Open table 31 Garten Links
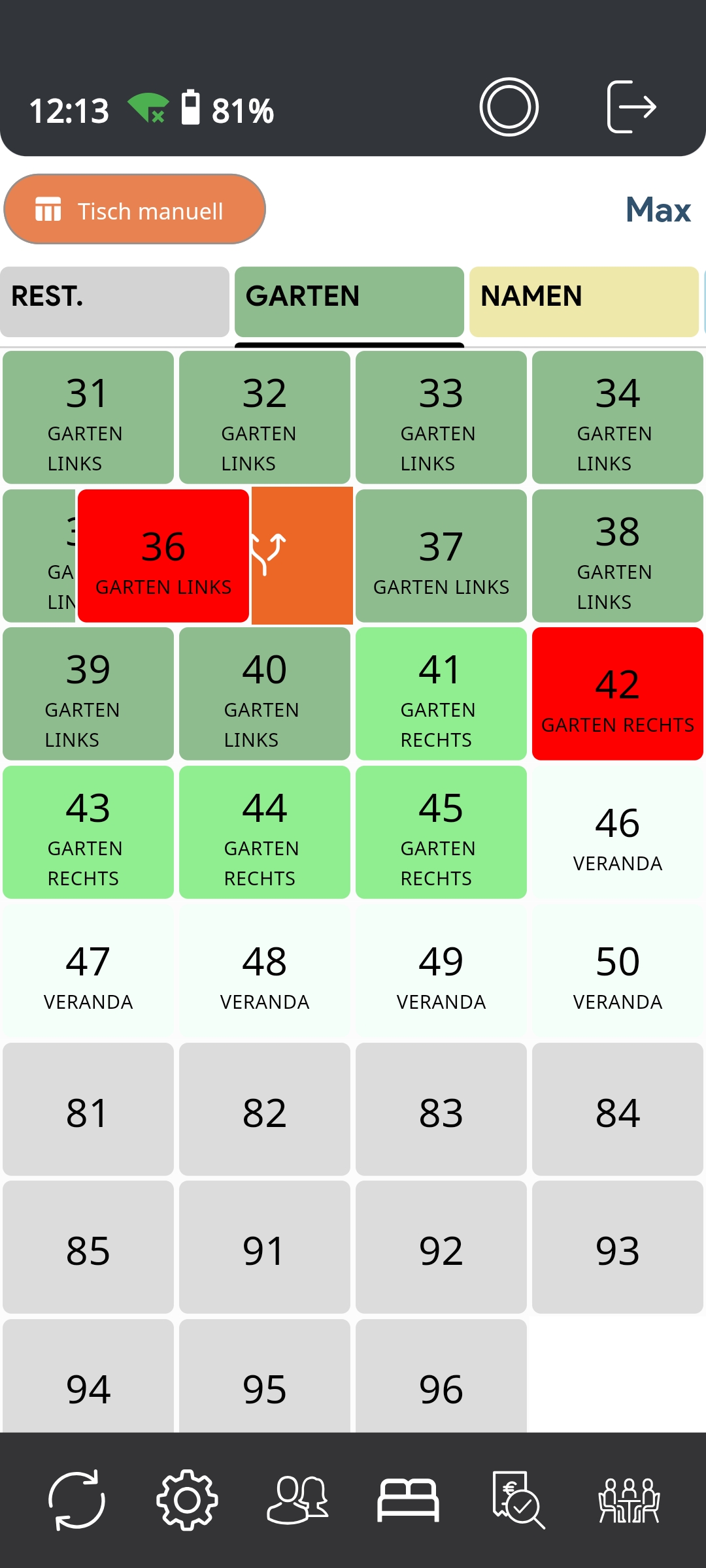This screenshot has width=706, height=1568. 88,417
